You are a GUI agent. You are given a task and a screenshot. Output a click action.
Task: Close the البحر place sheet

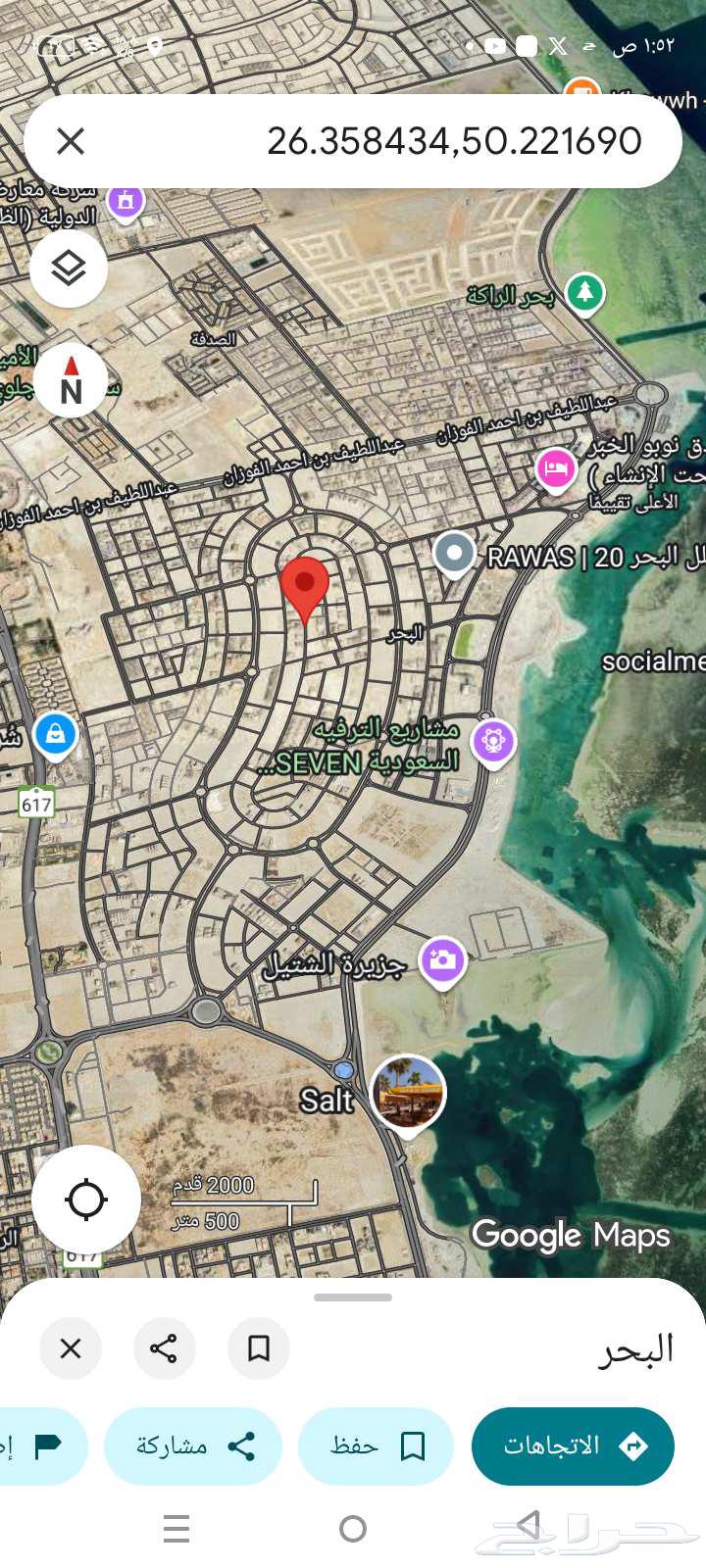(x=71, y=1348)
